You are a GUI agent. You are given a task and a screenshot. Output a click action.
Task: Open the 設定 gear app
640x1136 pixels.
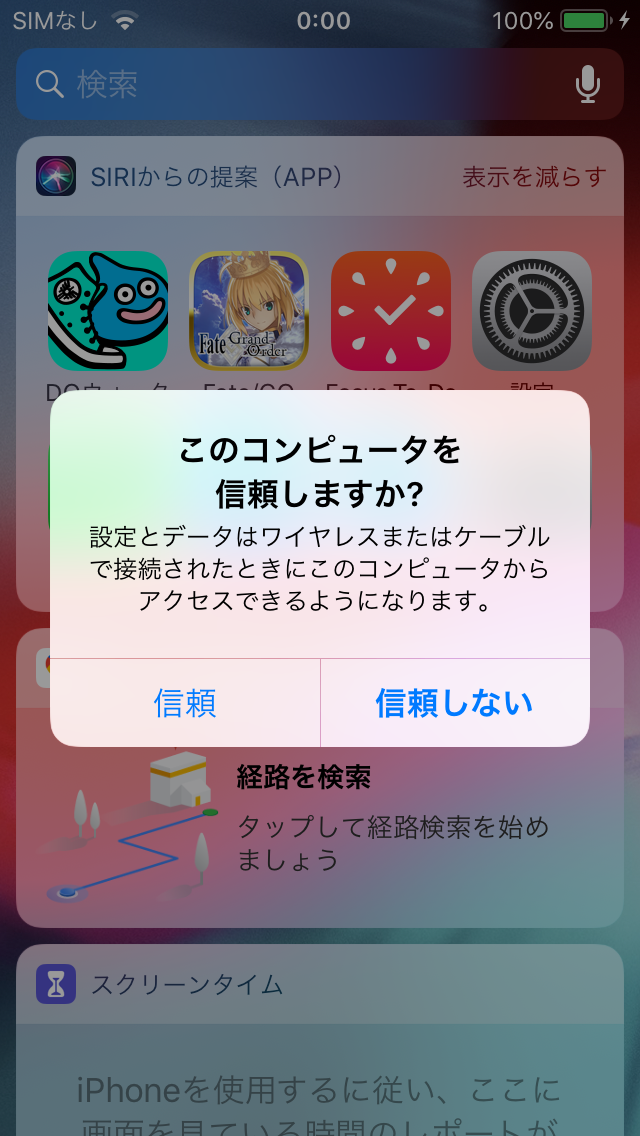tap(531, 311)
